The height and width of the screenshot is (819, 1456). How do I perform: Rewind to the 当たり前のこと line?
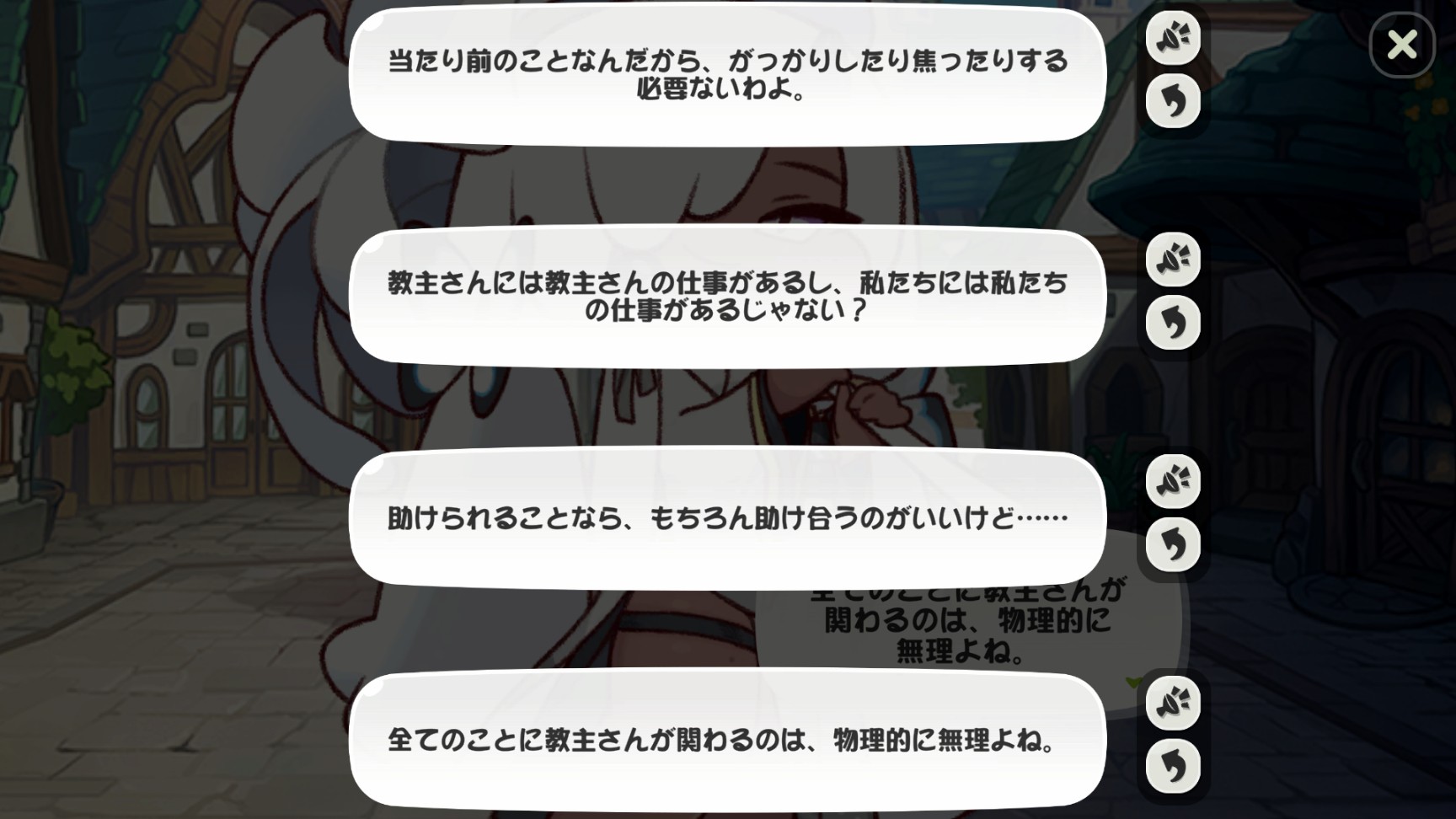1173,101
